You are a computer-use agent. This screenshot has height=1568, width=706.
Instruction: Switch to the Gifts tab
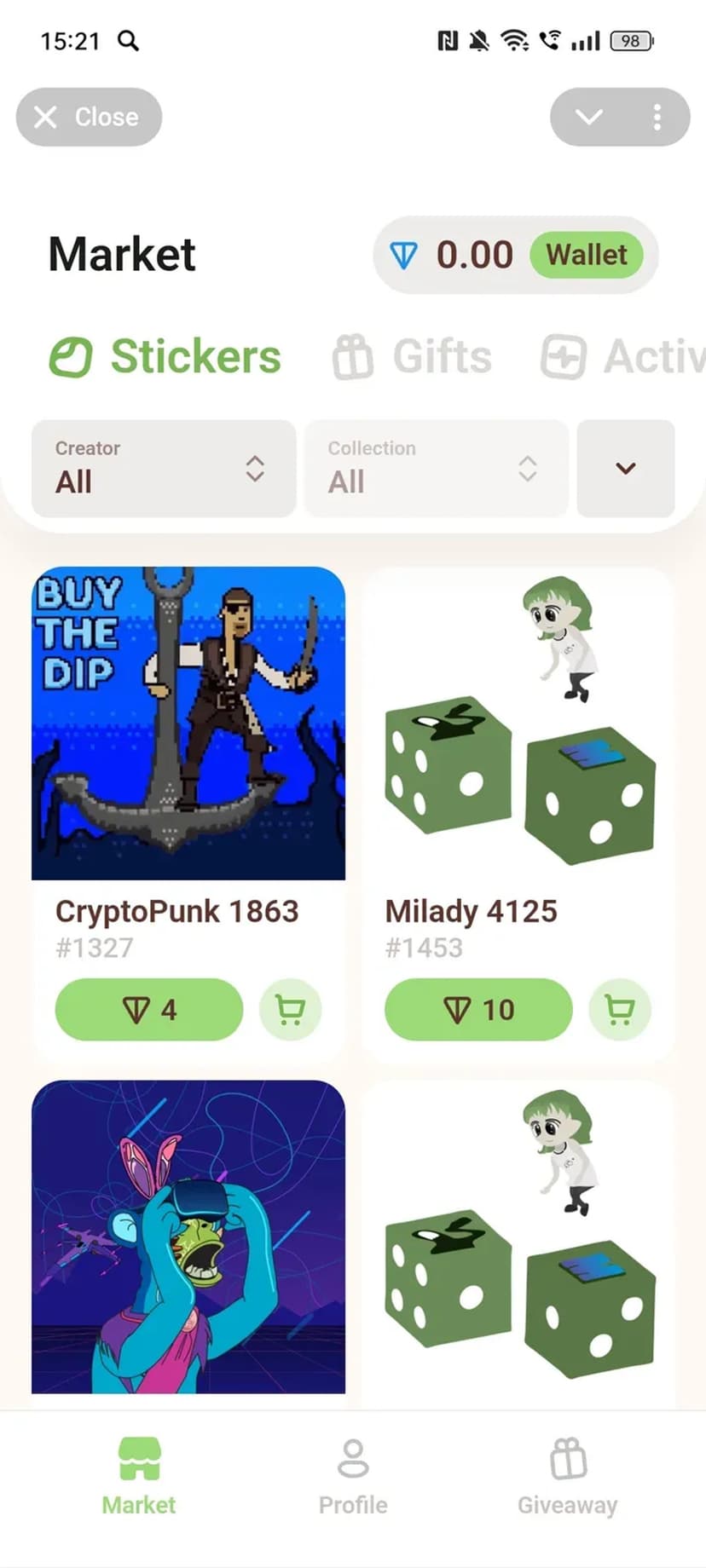tap(413, 356)
